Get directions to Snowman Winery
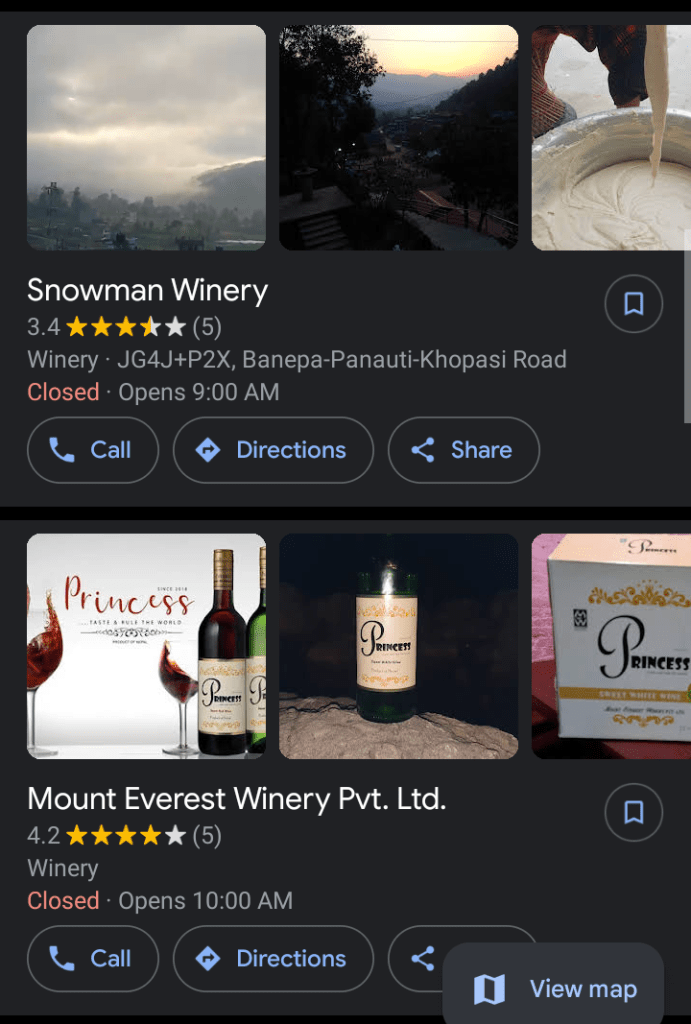 pos(273,450)
